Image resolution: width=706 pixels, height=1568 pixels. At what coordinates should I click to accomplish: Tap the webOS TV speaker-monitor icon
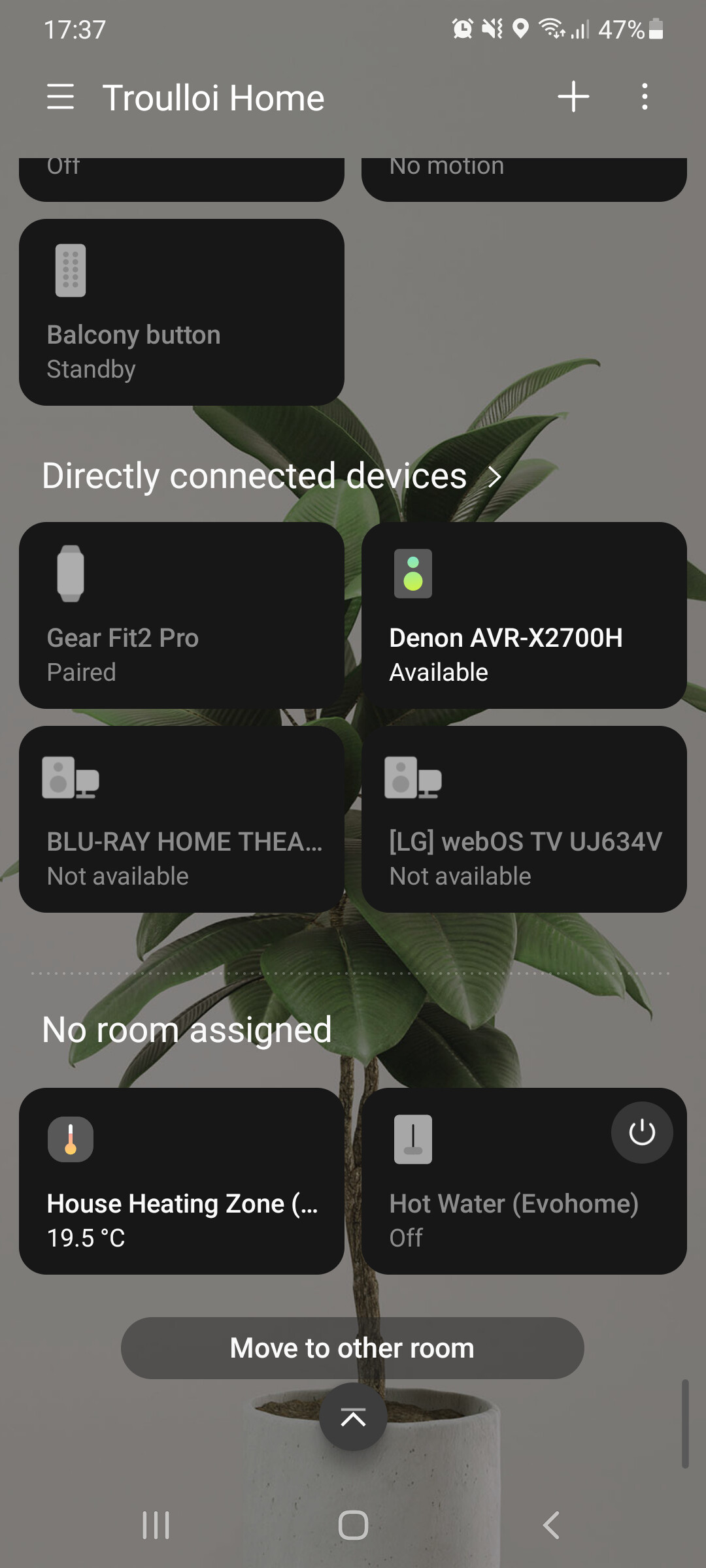coord(412,778)
